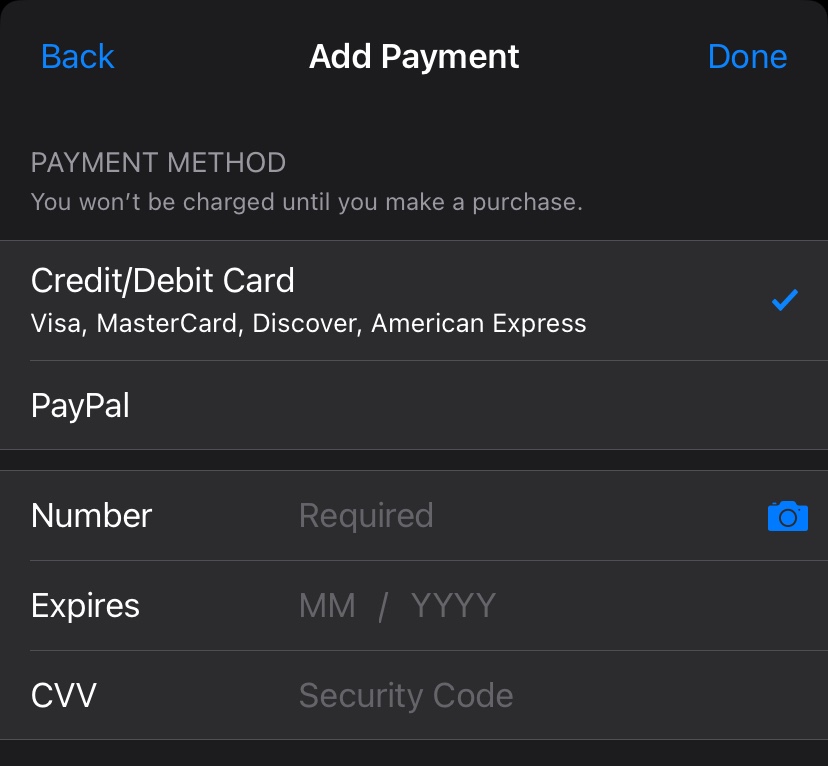Viewport: 828px width, 766px height.
Task: Set the expiration month MM field
Action: click(327, 606)
